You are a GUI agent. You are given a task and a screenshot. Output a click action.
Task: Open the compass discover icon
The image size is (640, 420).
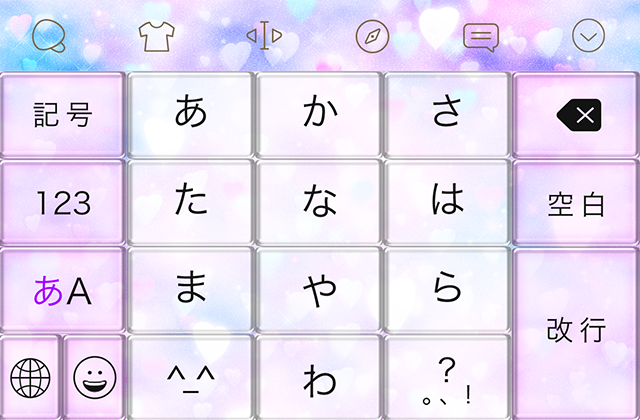point(372,36)
